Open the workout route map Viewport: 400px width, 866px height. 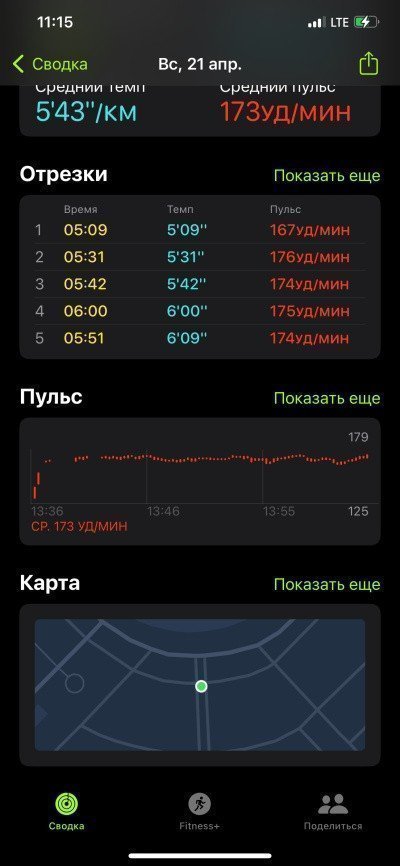point(200,685)
